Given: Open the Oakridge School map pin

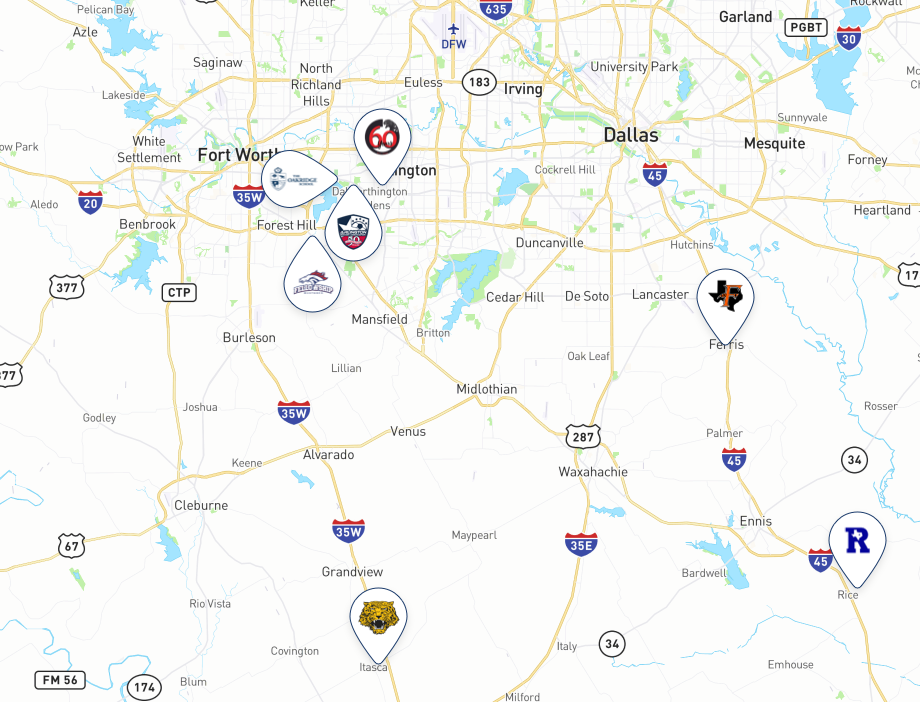Looking at the screenshot, I should tap(289, 179).
